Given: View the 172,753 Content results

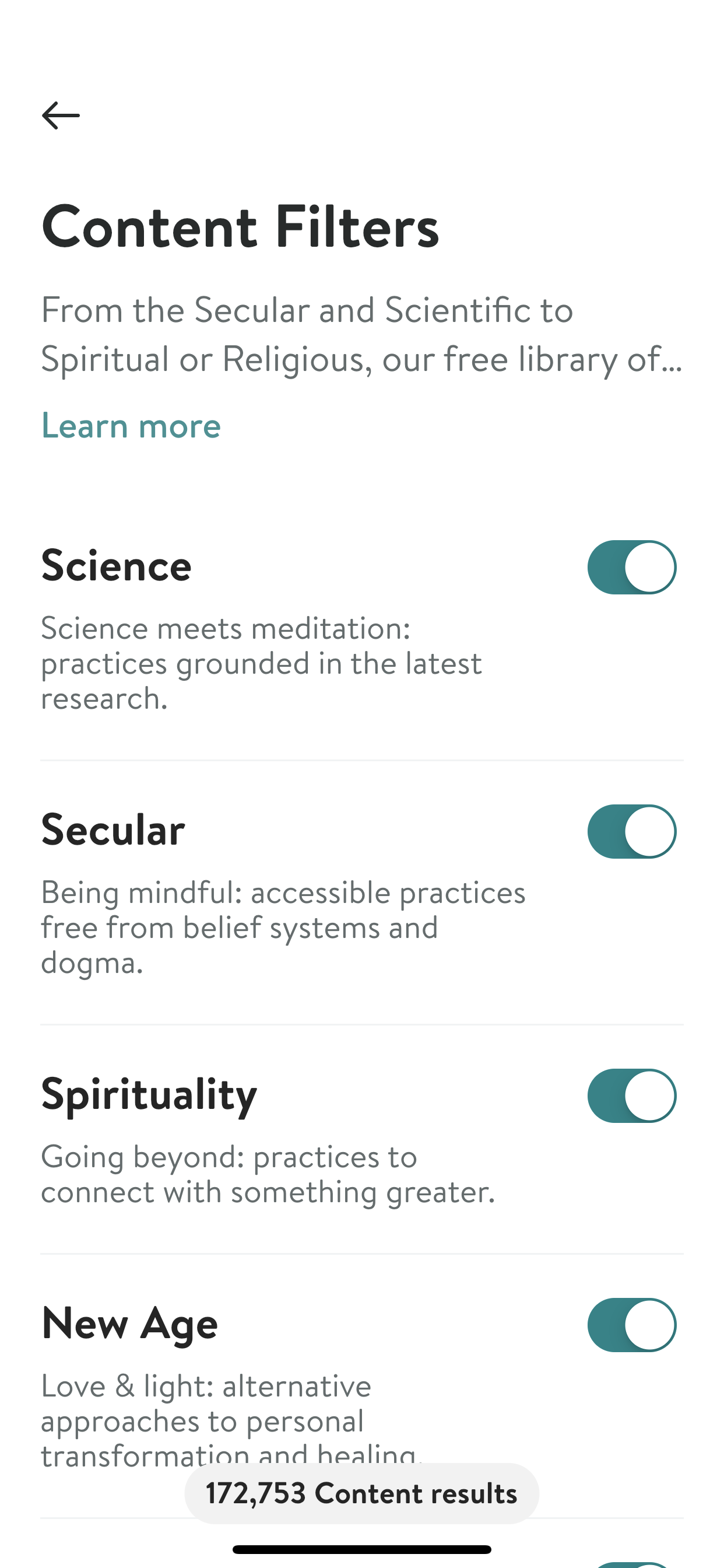Looking at the screenshot, I should coord(361,1494).
